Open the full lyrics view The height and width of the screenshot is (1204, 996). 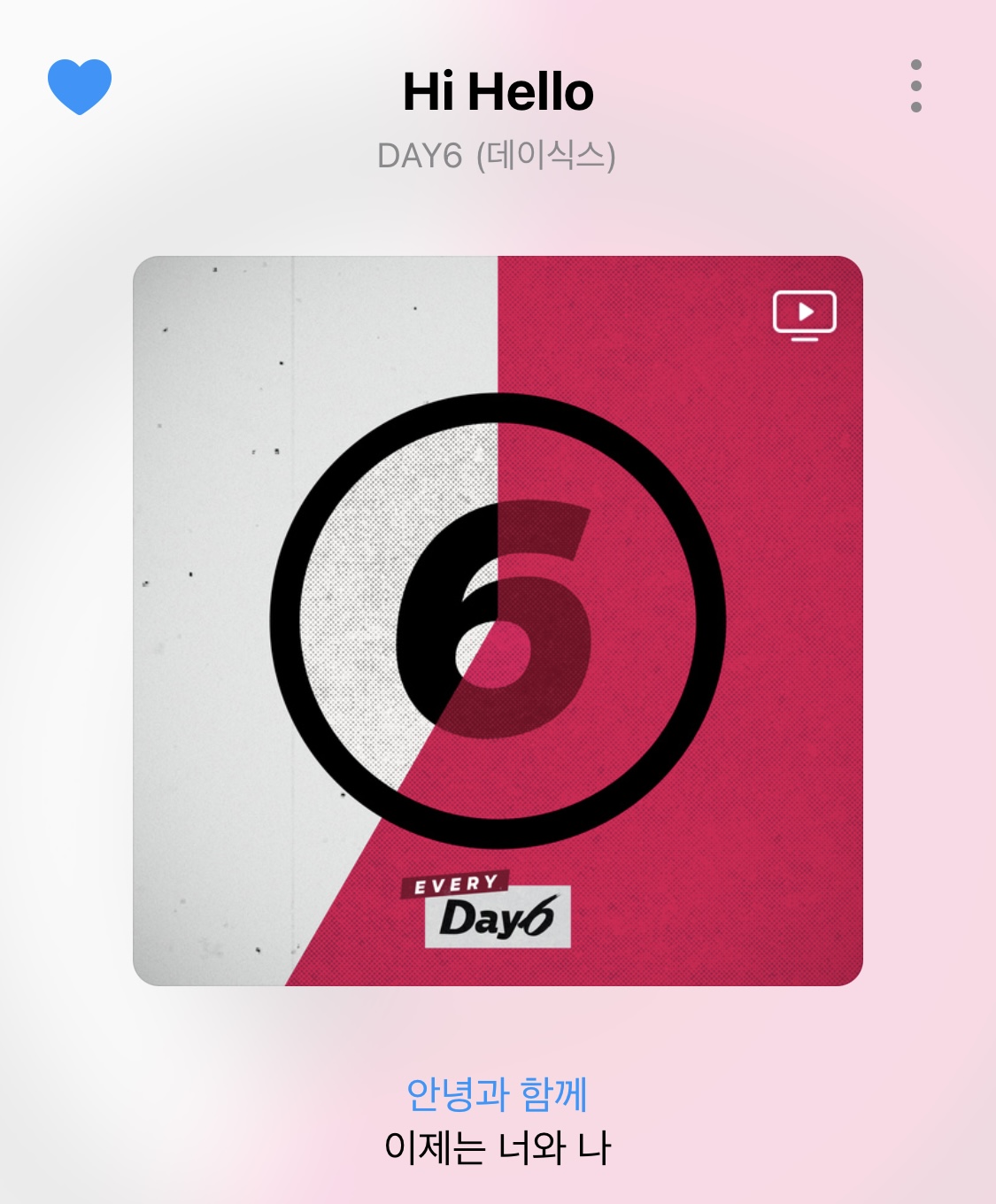pos(497,1121)
